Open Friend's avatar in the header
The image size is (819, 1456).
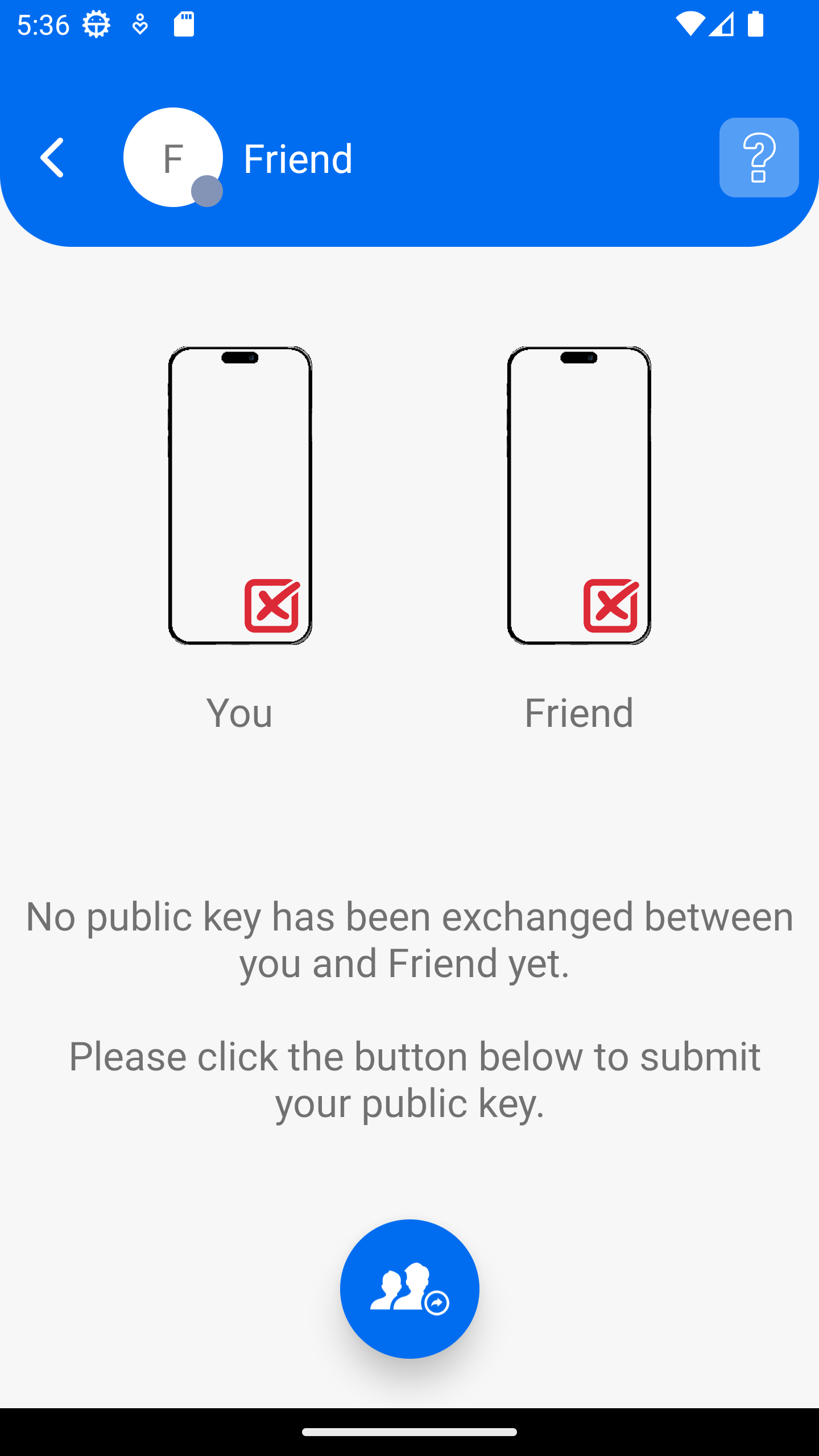click(173, 158)
